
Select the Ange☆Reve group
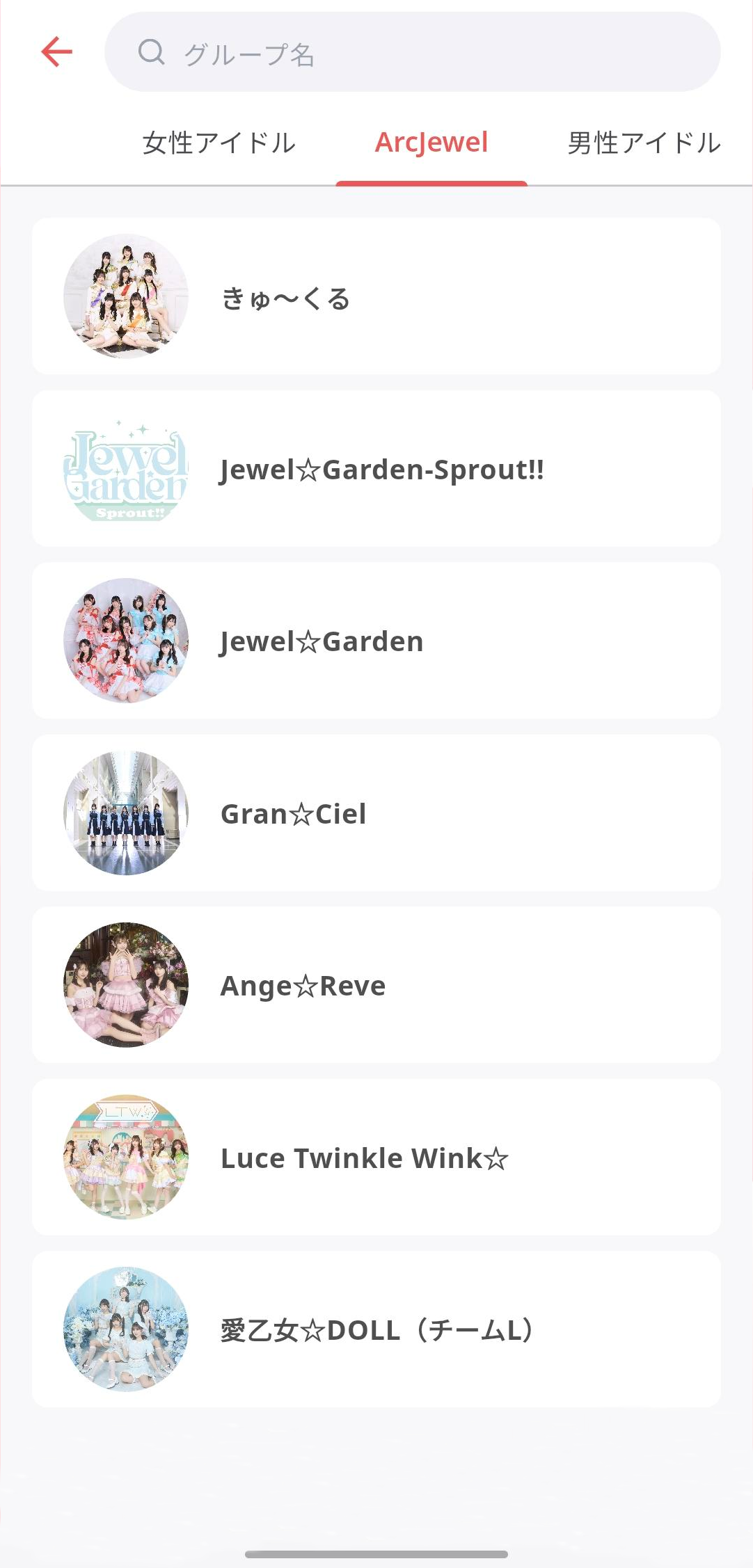pos(376,985)
